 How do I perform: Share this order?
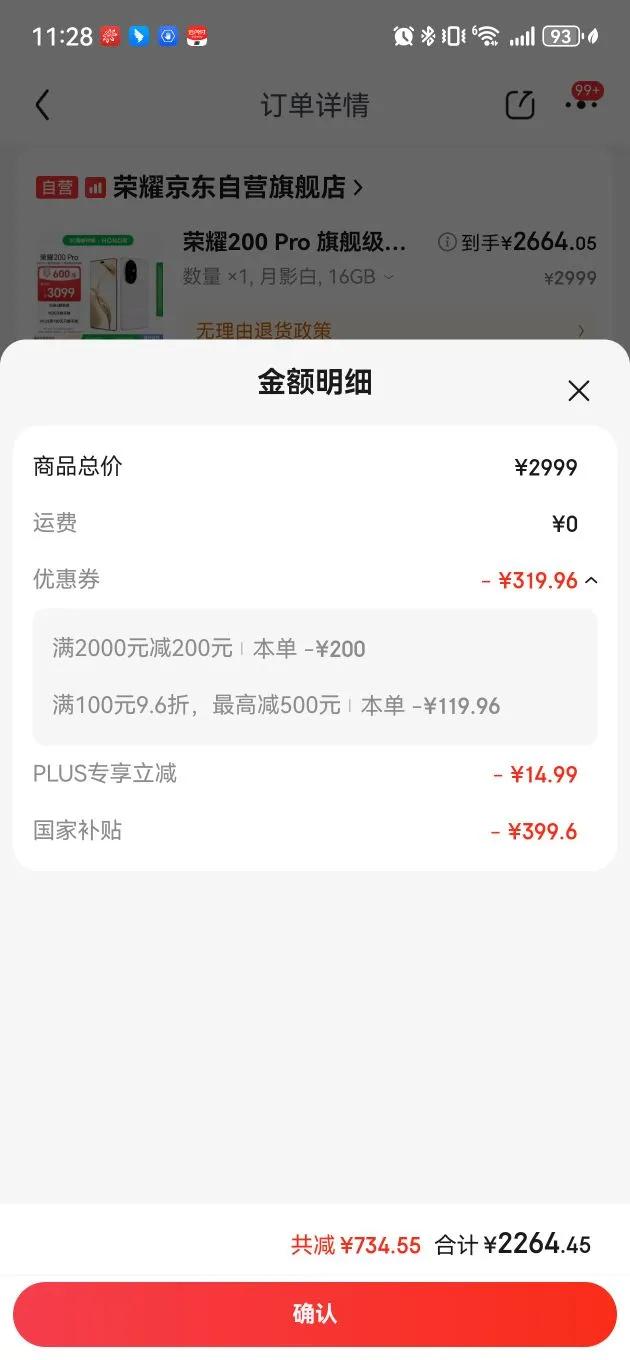pos(520,105)
